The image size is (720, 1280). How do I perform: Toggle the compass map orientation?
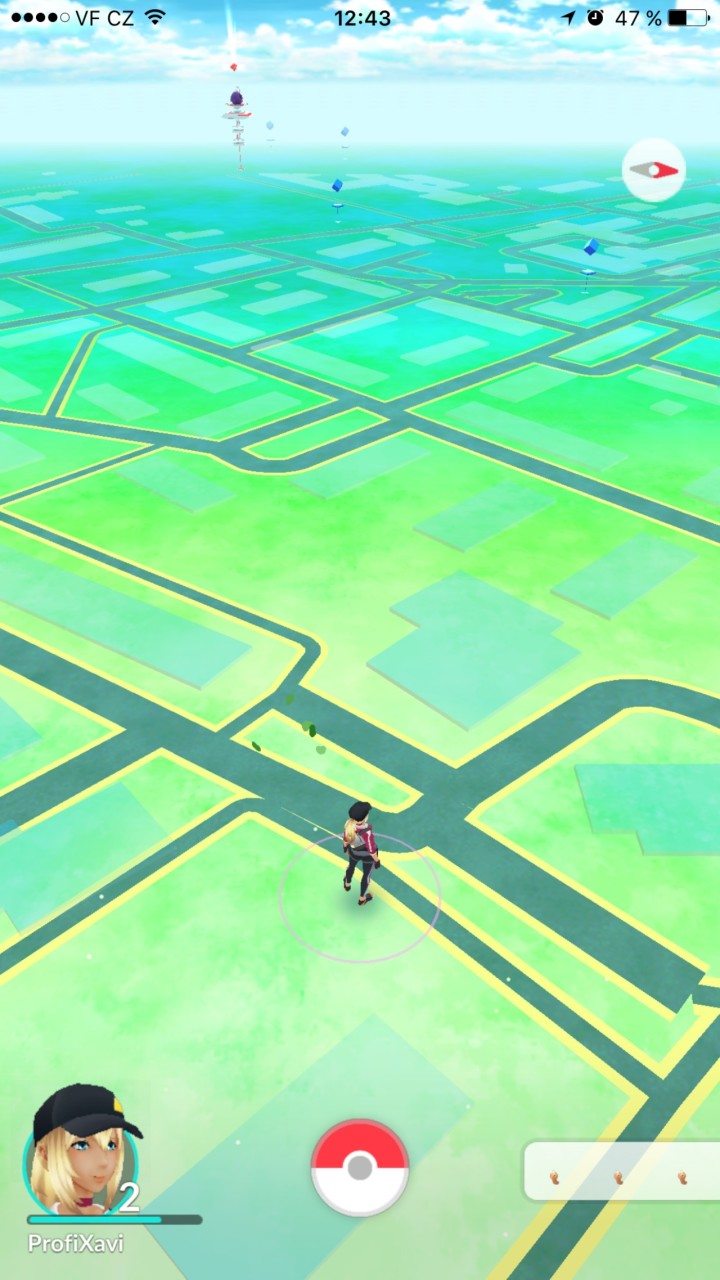654,170
